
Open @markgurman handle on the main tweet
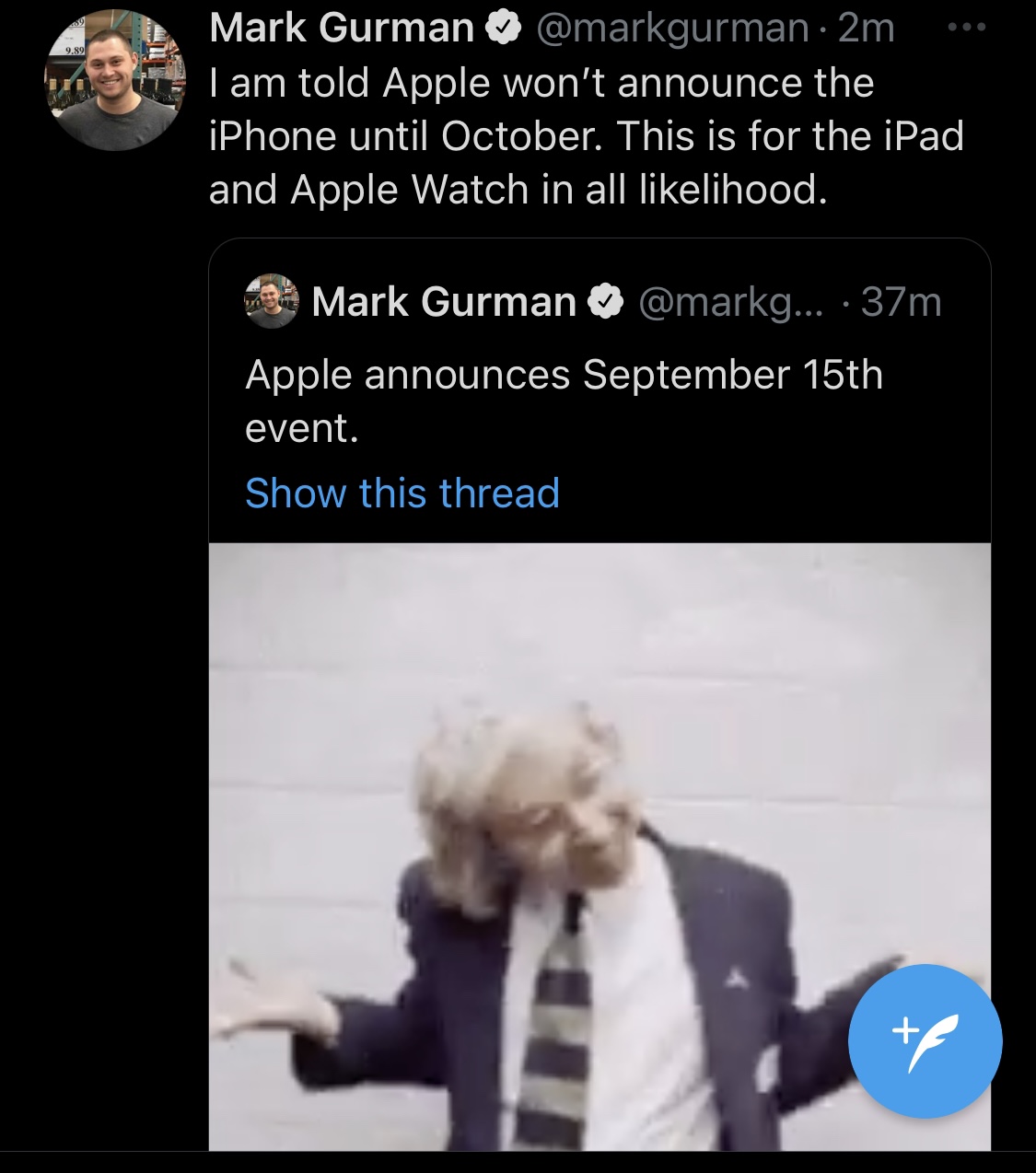[x=672, y=29]
